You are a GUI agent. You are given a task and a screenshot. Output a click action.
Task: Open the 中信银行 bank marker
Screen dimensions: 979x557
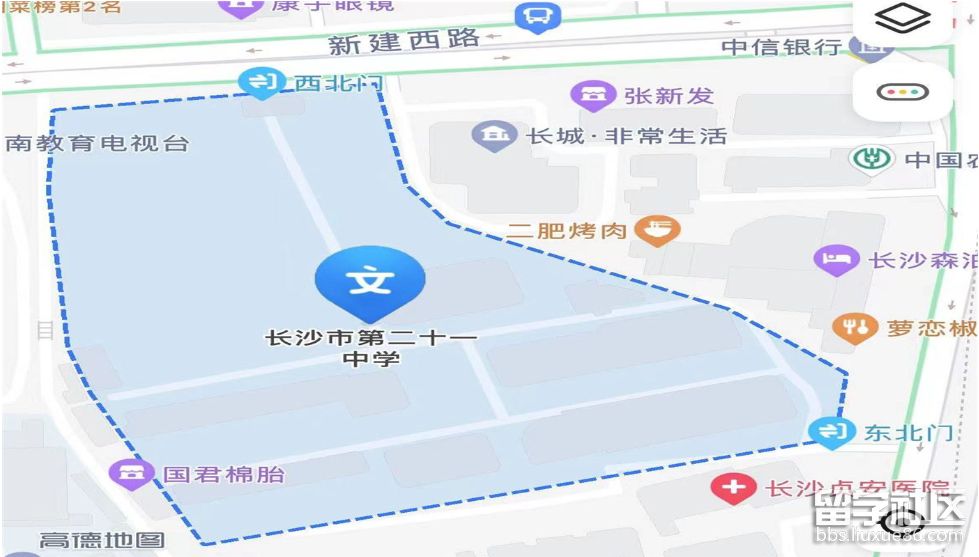858,46
